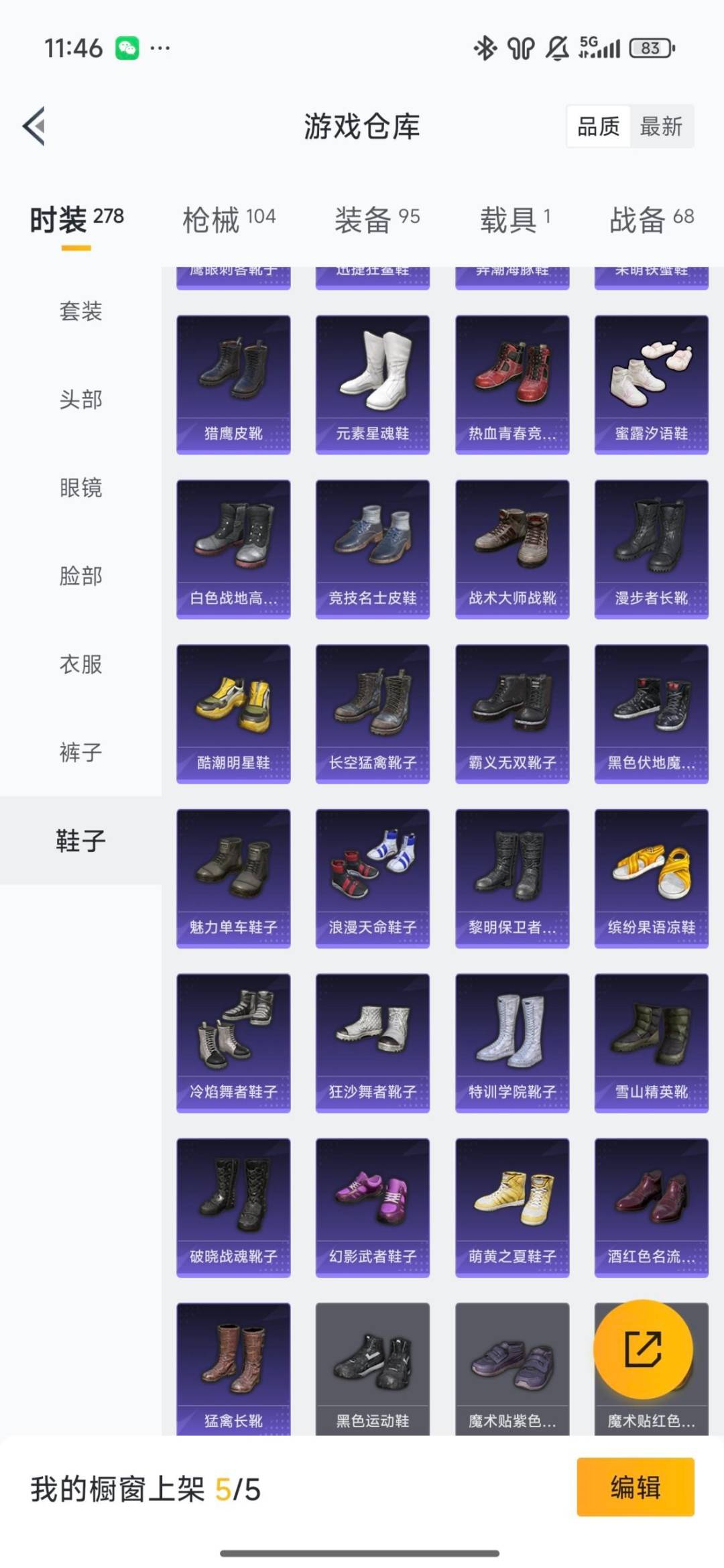Select the 黑色运动鞋 darkened item

pos(373,1361)
